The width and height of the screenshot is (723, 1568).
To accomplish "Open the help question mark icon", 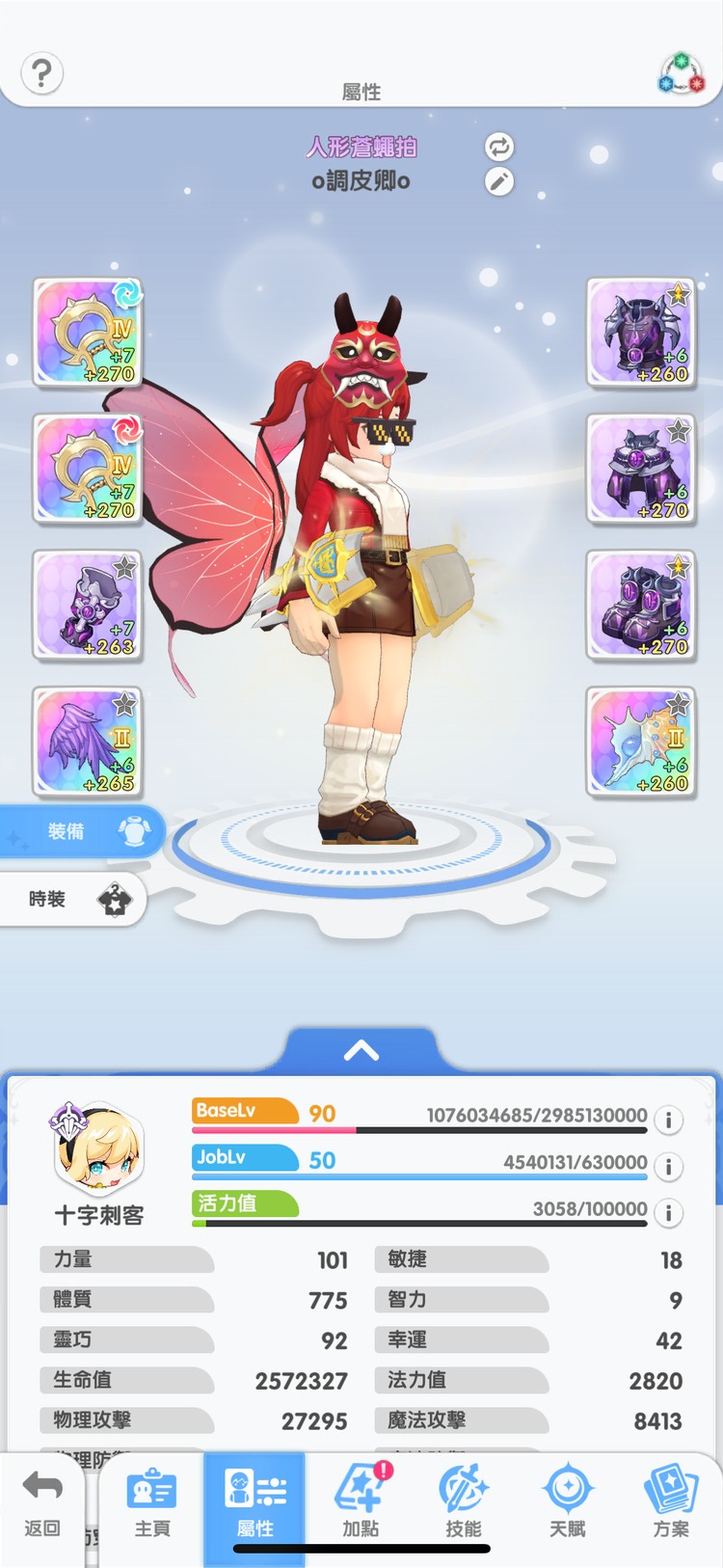I will coord(41,73).
